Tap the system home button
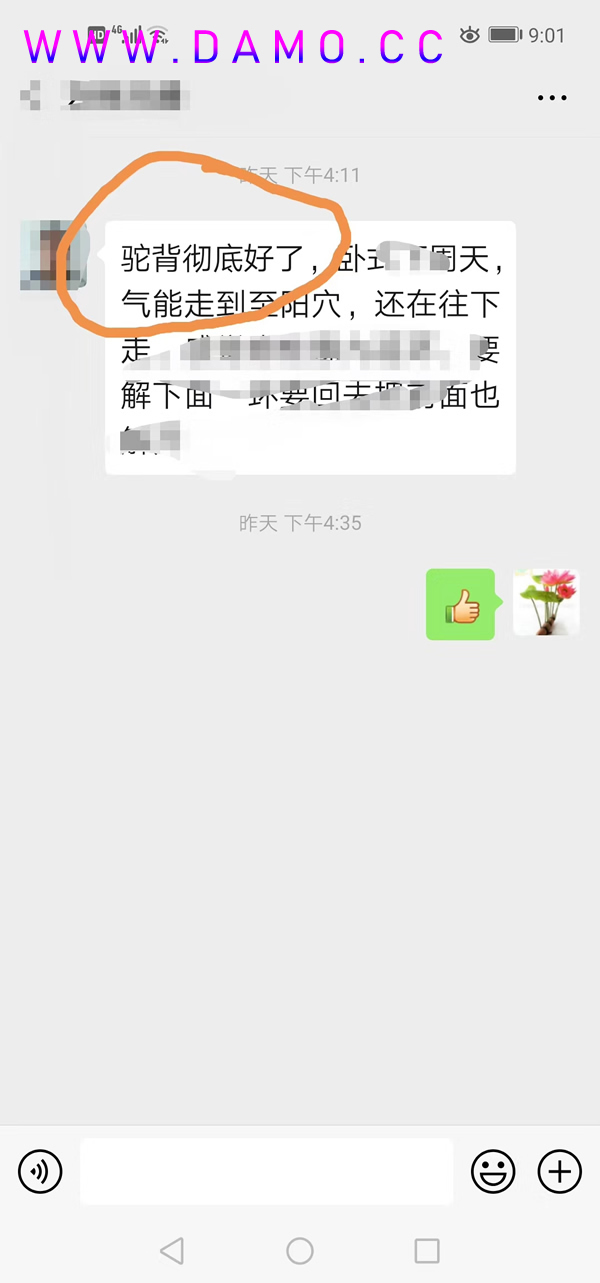 (300, 1250)
